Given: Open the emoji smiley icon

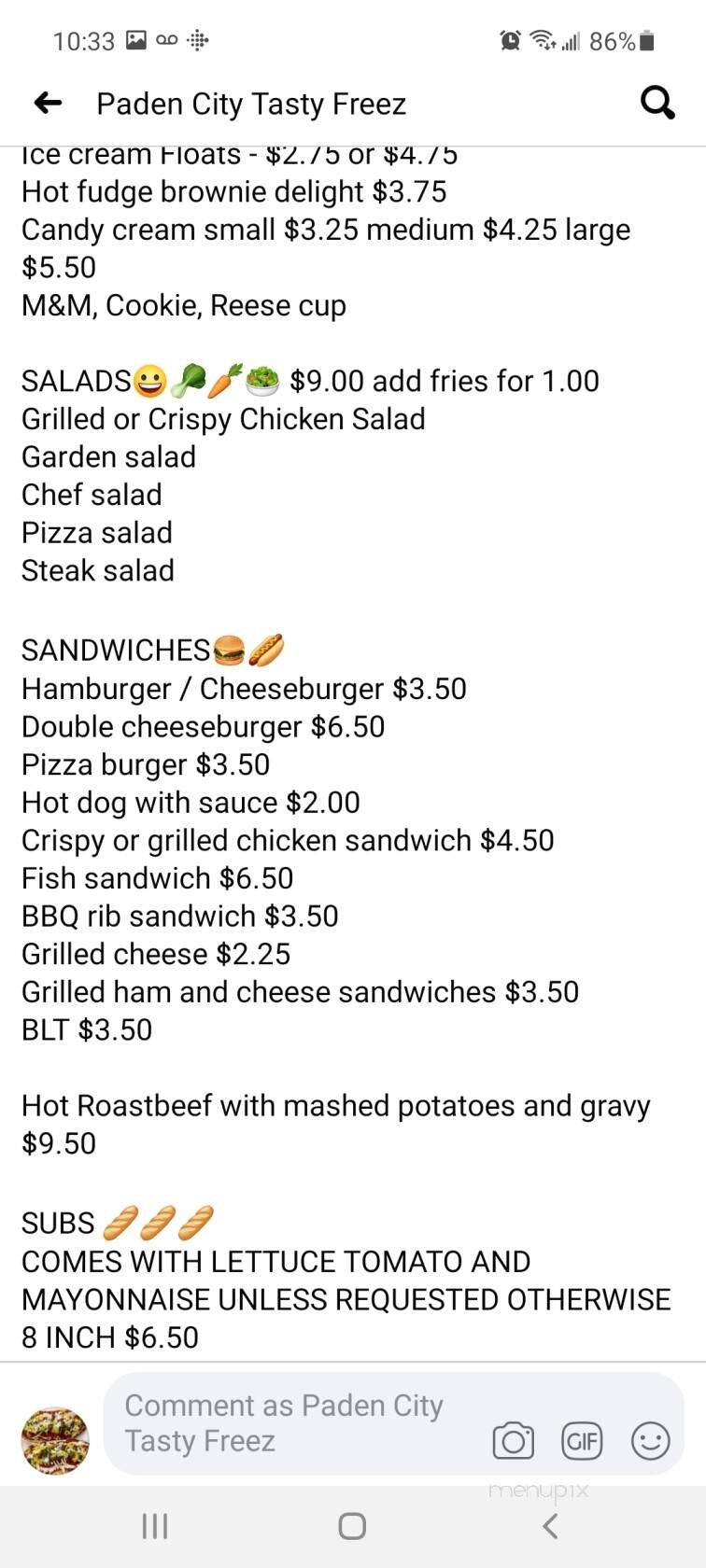Looking at the screenshot, I should 651,1441.
